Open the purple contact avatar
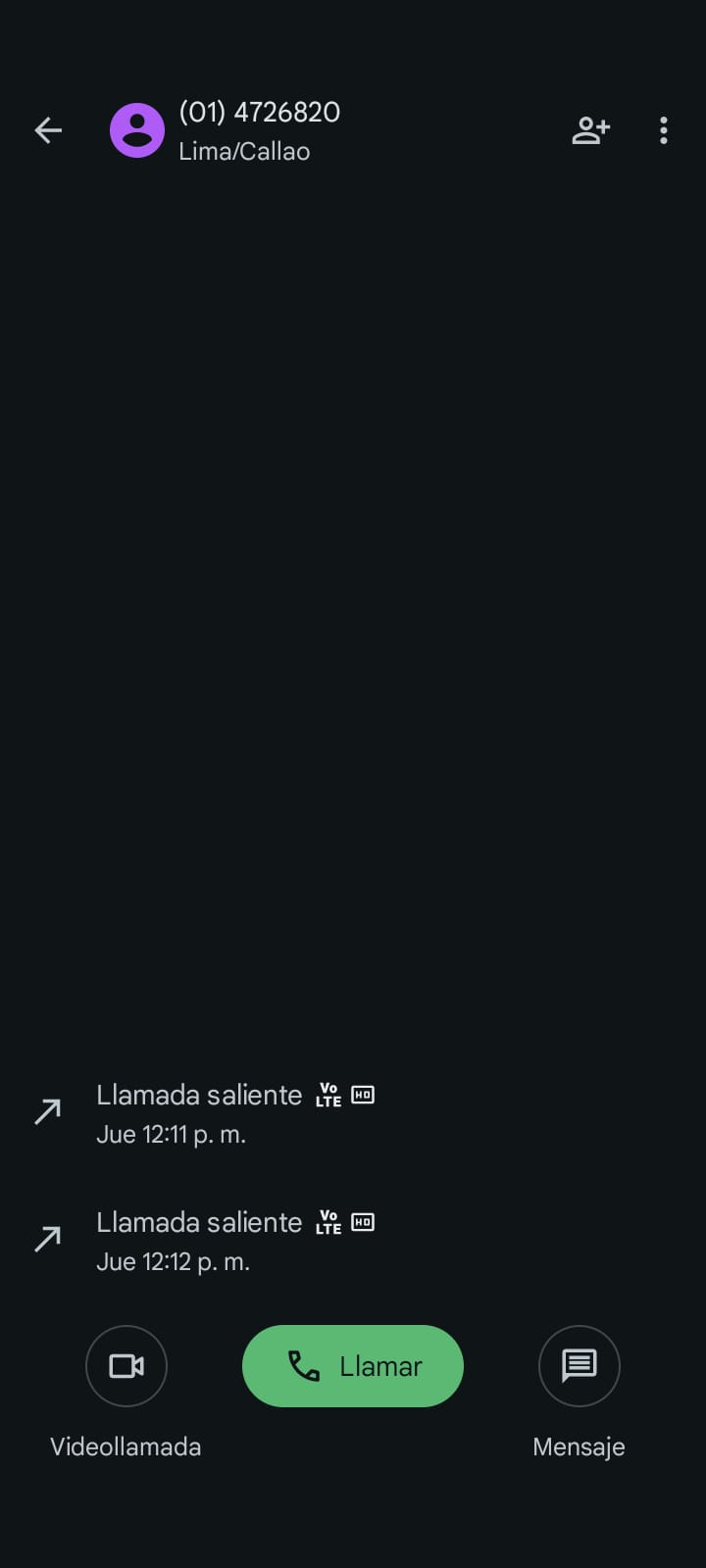Viewport: 706px width, 1568px height. pyautogui.click(x=137, y=130)
